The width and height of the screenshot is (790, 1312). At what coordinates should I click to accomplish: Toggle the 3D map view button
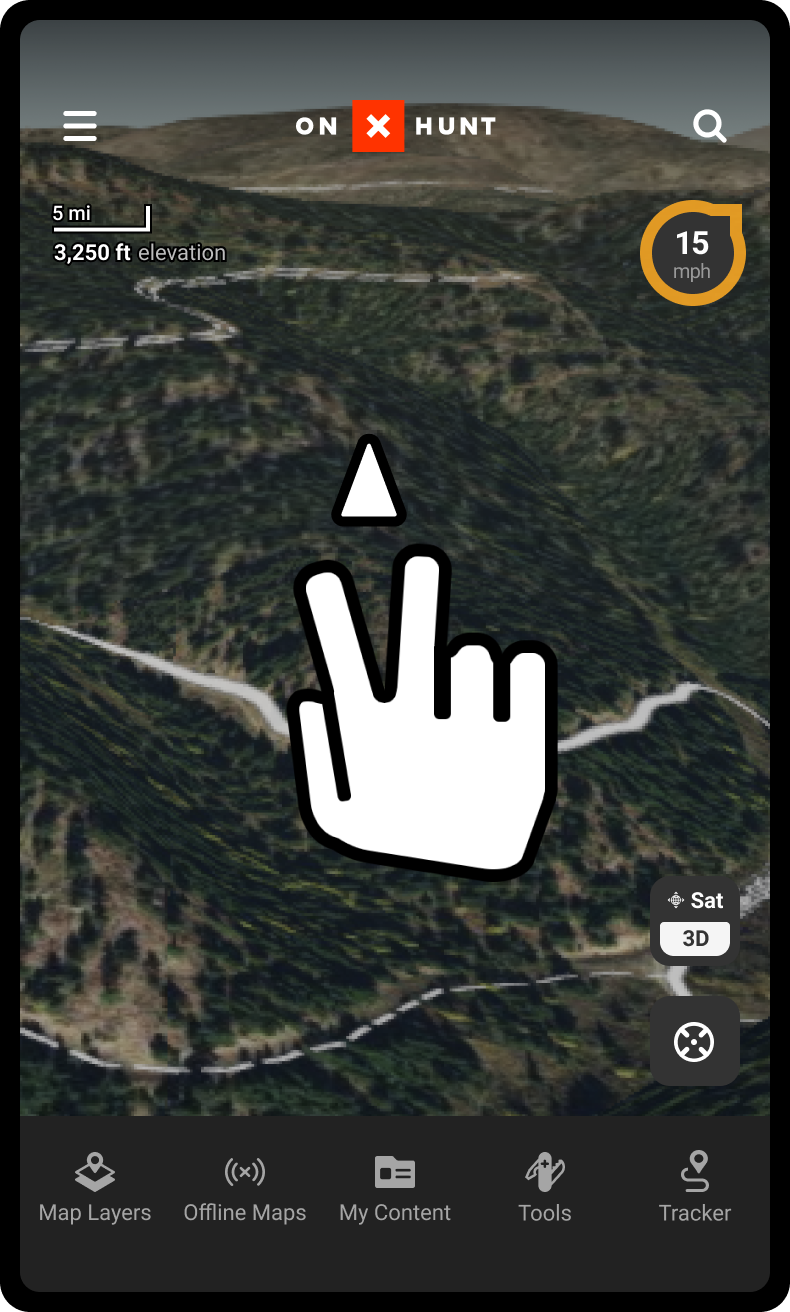[x=695, y=939]
